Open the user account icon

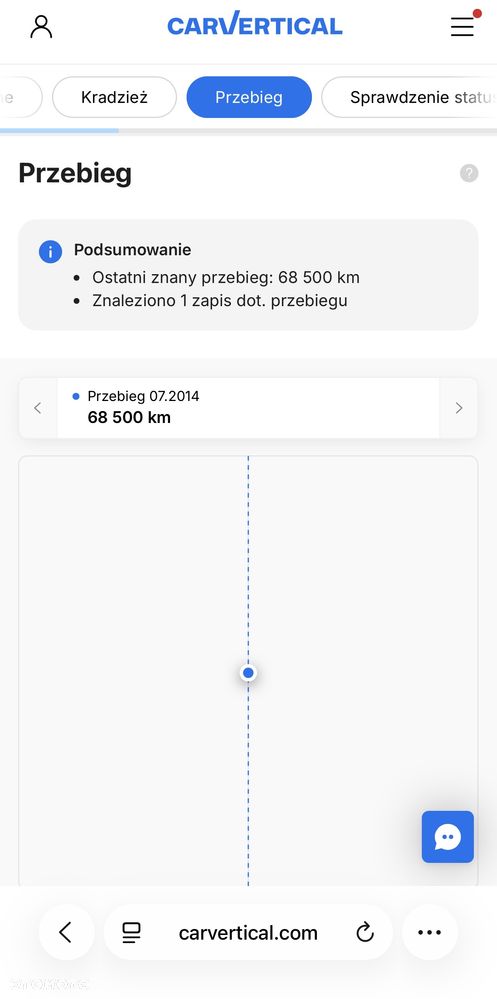click(41, 27)
